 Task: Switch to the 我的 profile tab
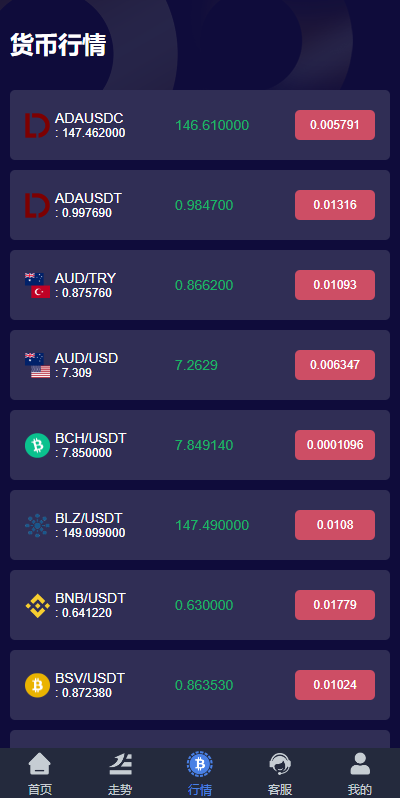pyautogui.click(x=360, y=774)
